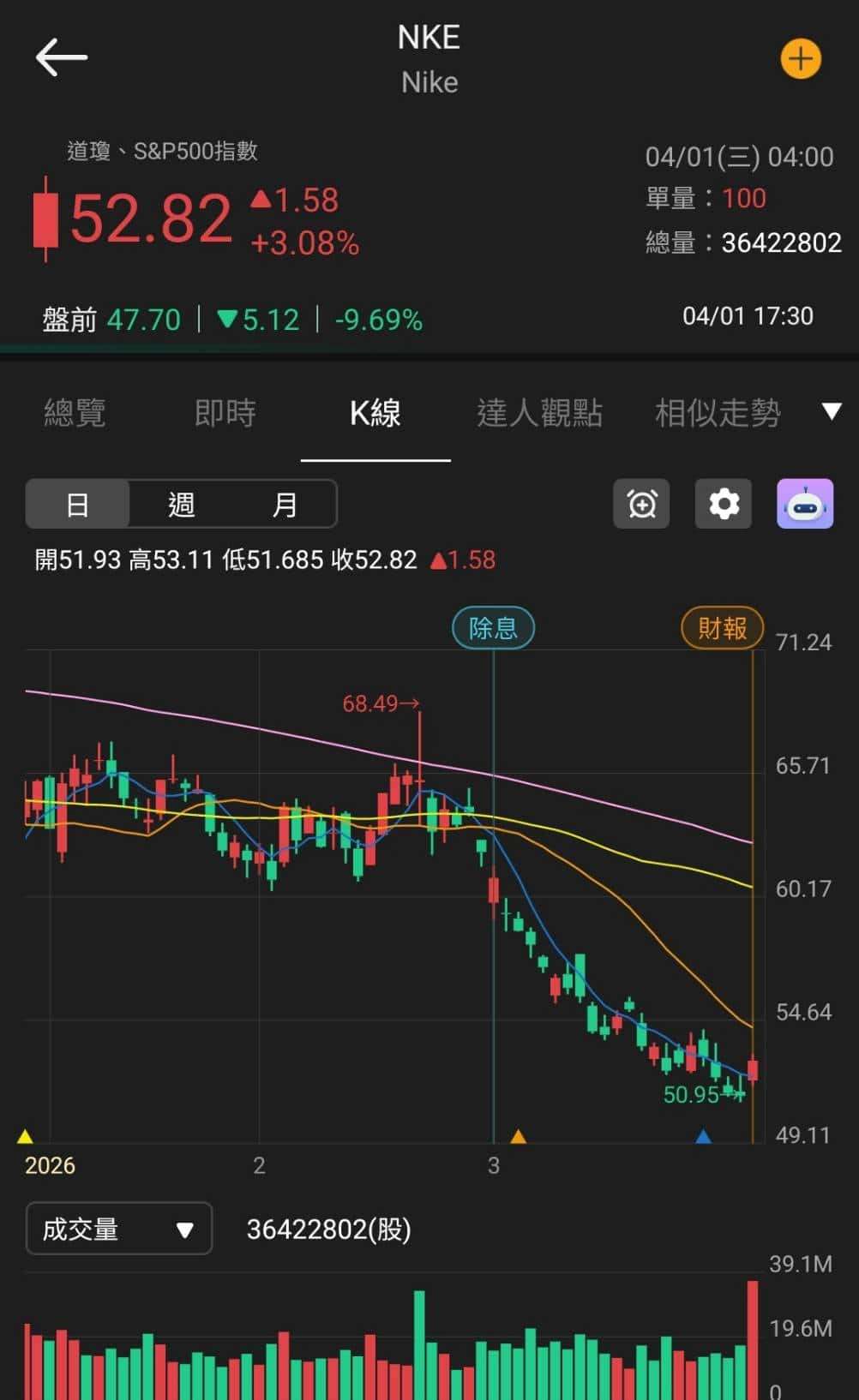The image size is (859, 1400).
Task: Add NKE to watchlist with plus icon
Action: coord(801,59)
